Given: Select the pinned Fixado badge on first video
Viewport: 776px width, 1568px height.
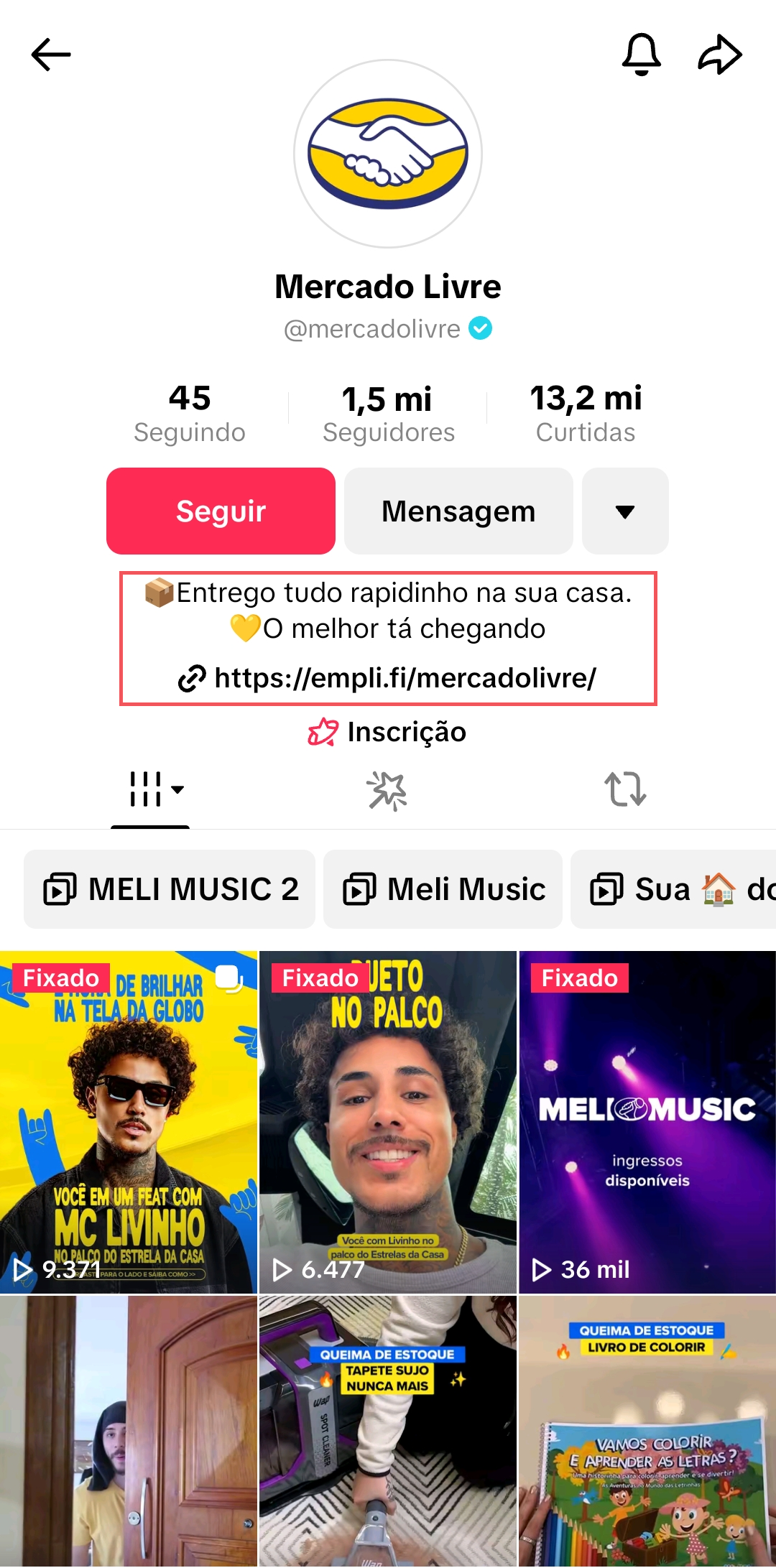Looking at the screenshot, I should (61, 978).
